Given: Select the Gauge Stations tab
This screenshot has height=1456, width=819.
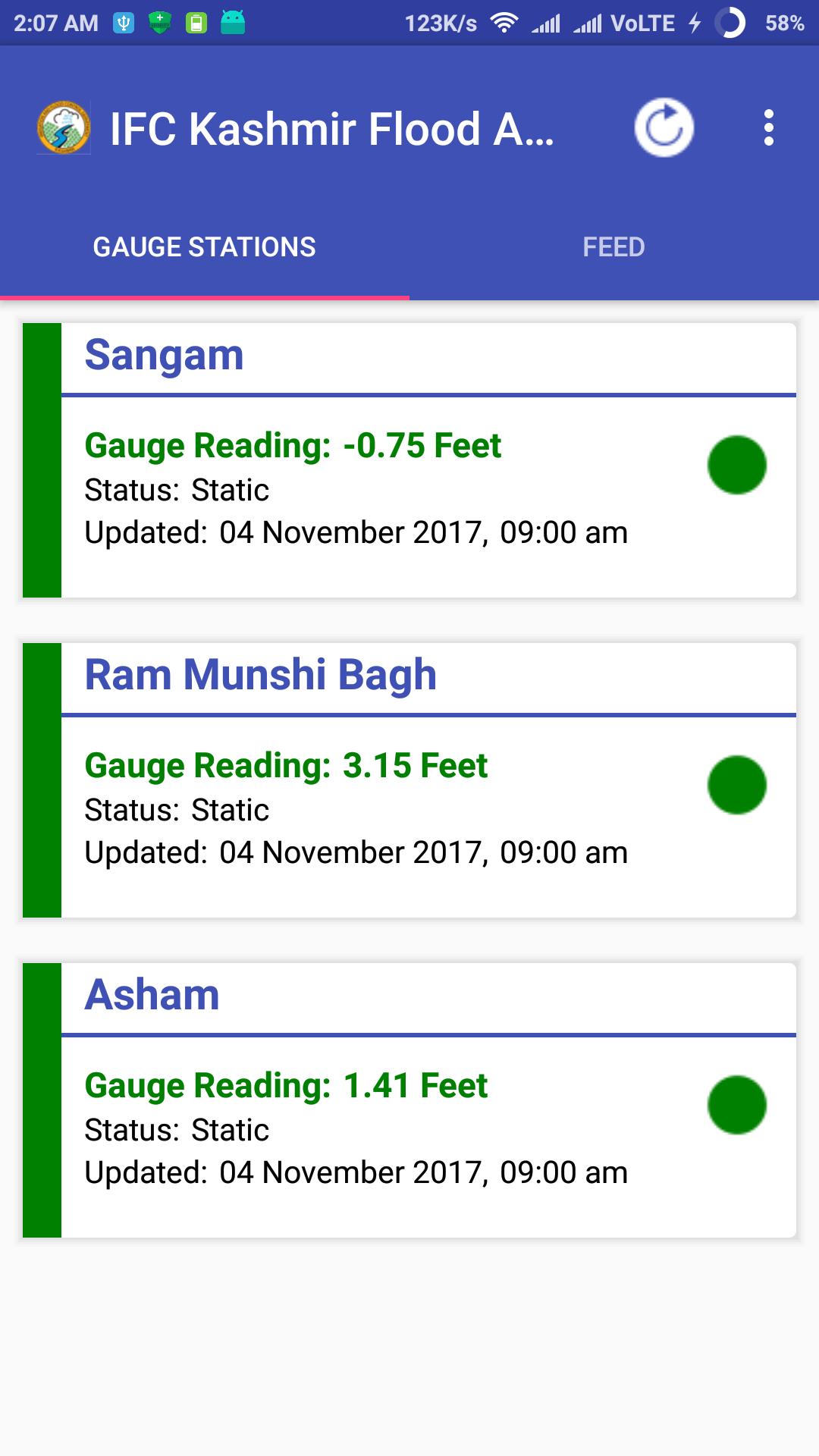Looking at the screenshot, I should coord(204,247).
